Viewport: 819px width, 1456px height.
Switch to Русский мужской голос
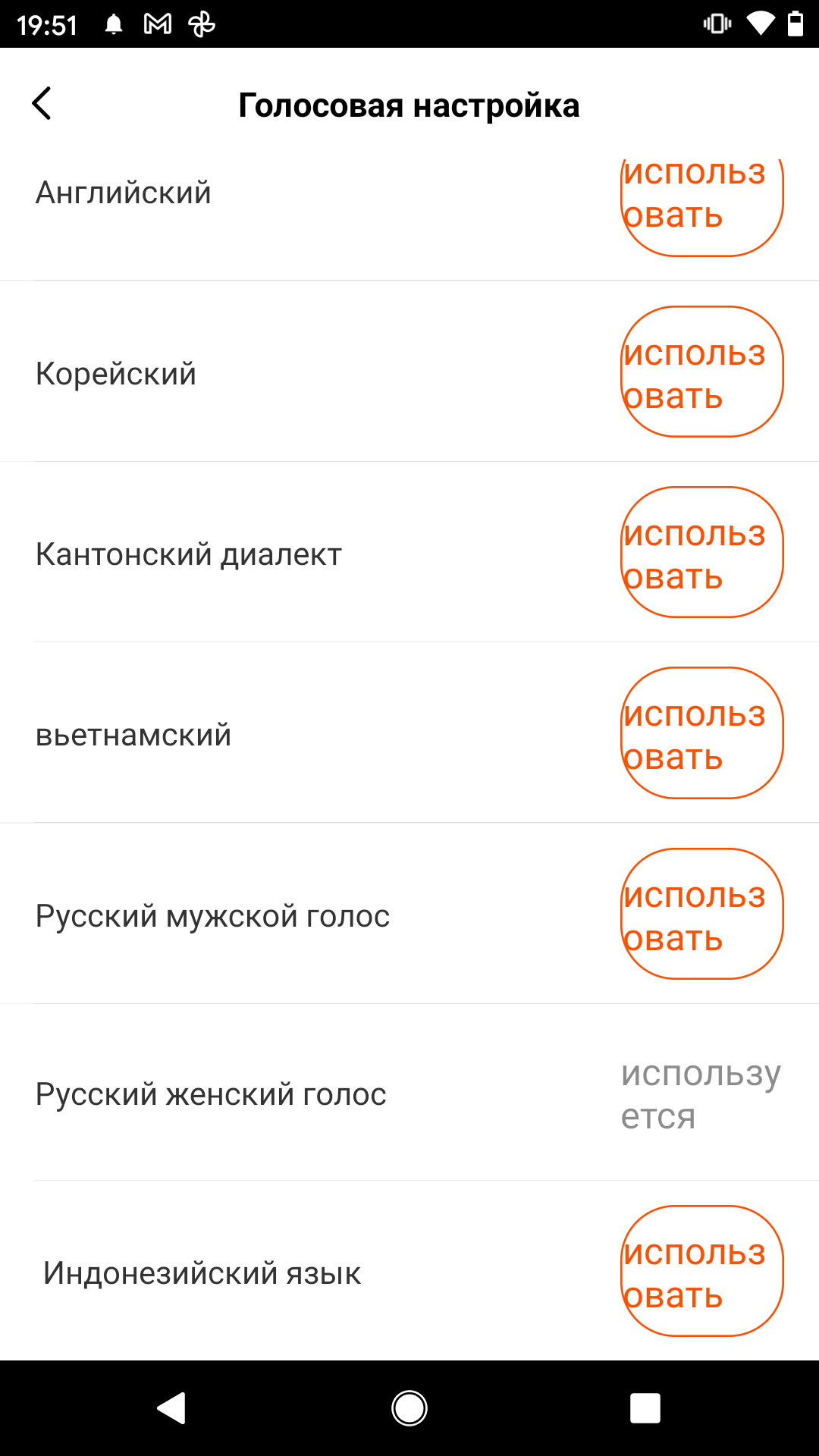701,915
